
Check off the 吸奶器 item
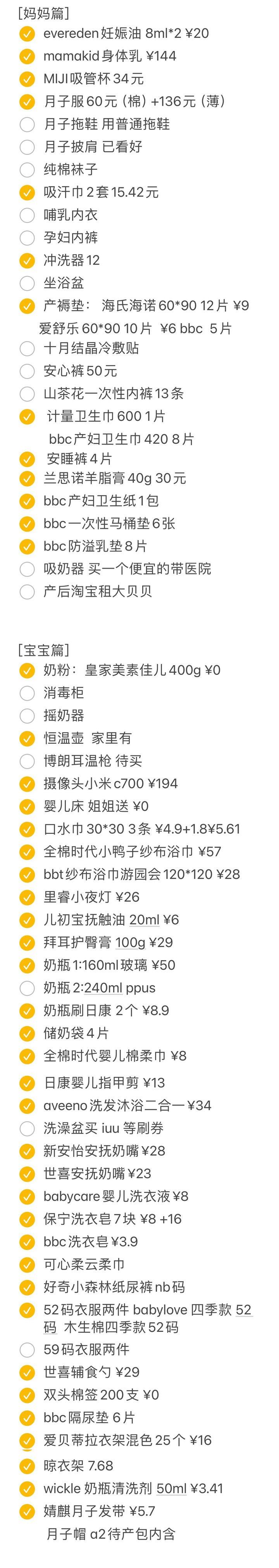[x=27, y=569]
